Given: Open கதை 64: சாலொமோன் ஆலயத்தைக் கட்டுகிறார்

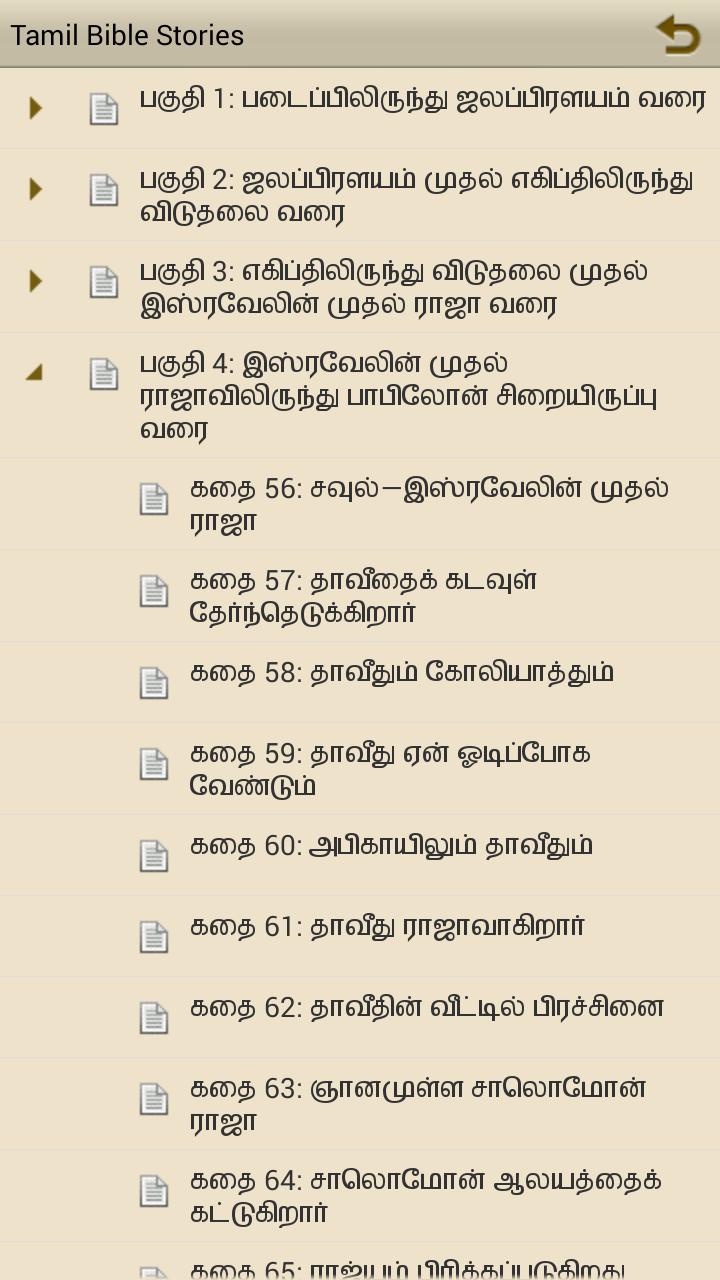Looking at the screenshot, I should point(425,1195).
